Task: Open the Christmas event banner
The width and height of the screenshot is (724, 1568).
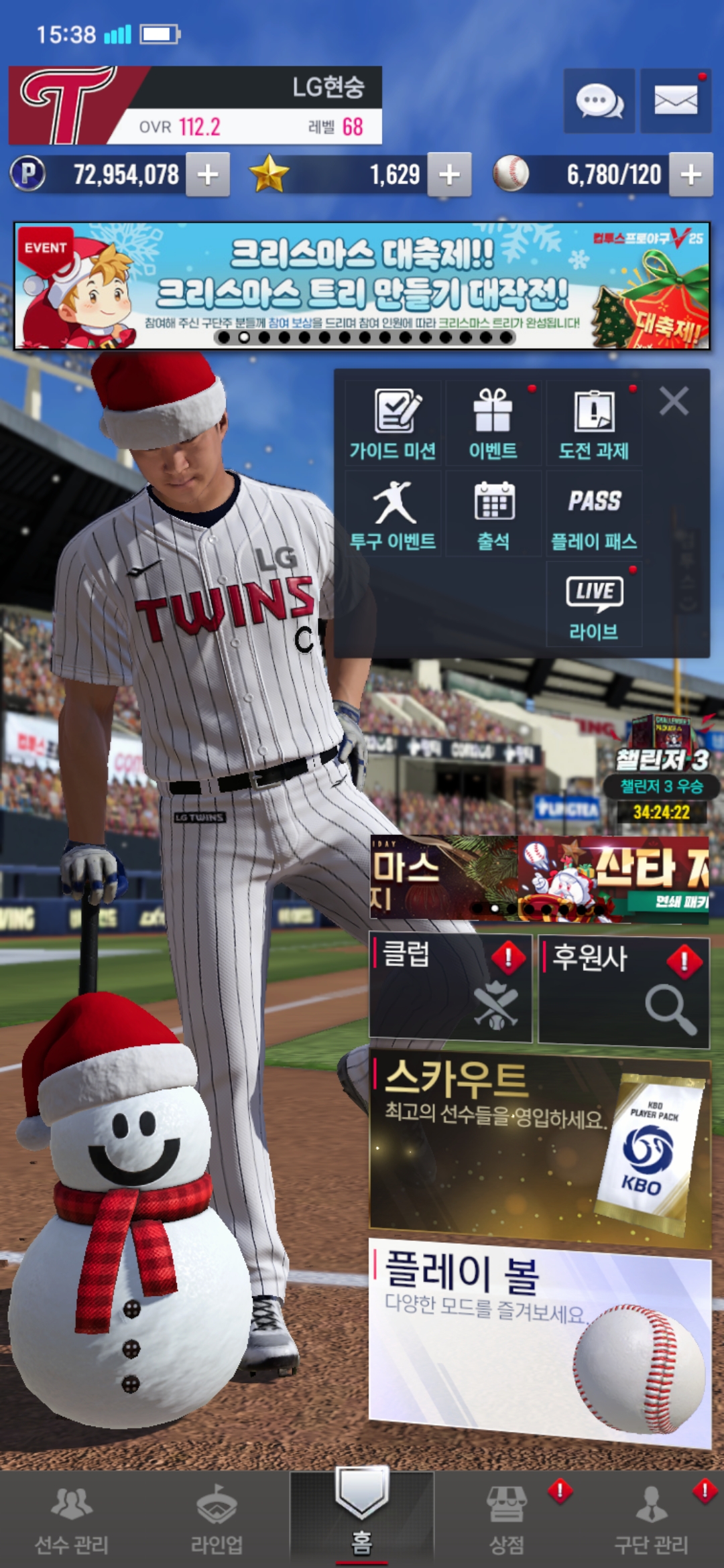Action: [362, 285]
